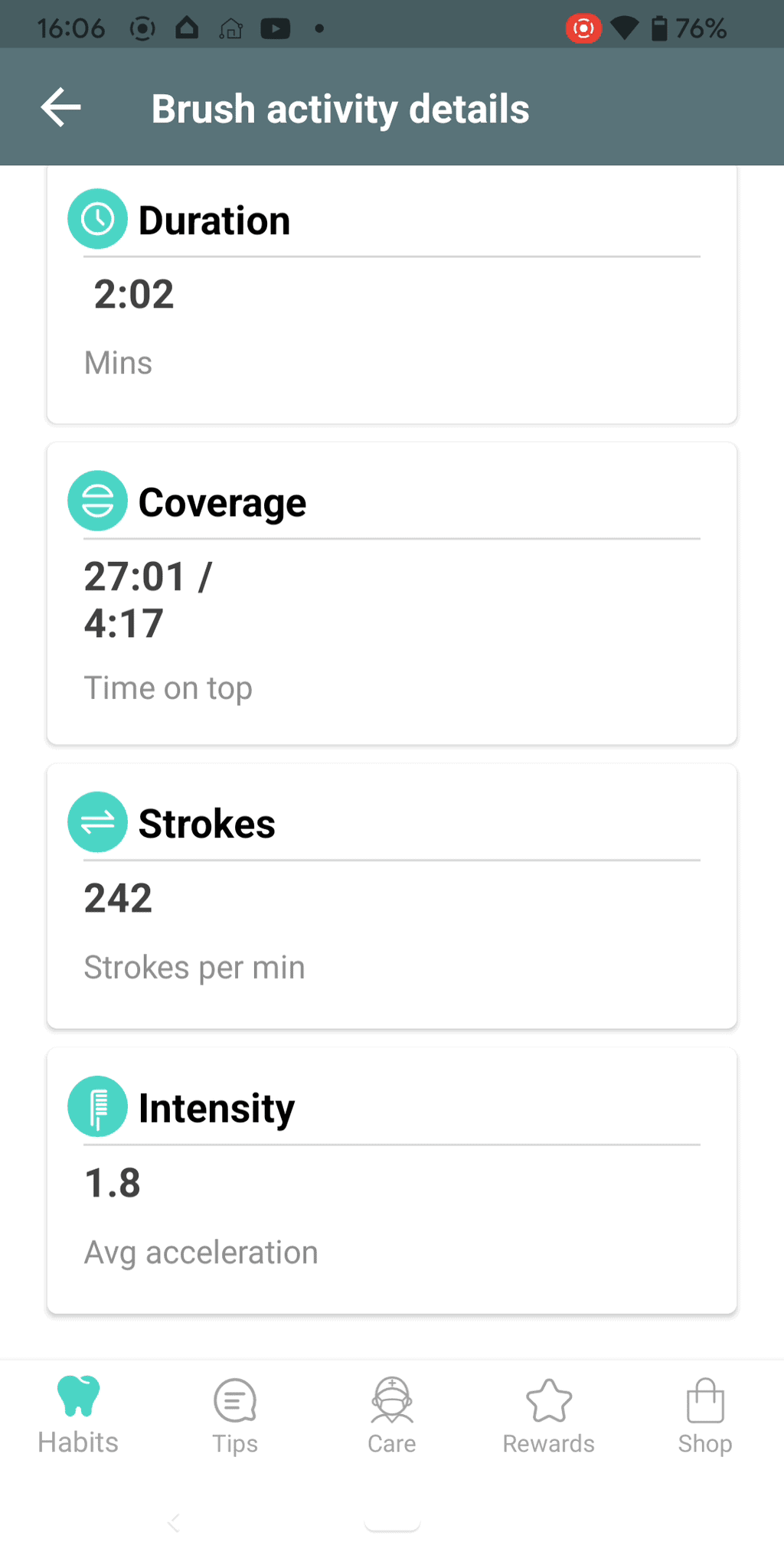This screenshot has height=1568, width=784.
Task: Open the Rewards tab
Action: (x=549, y=1416)
